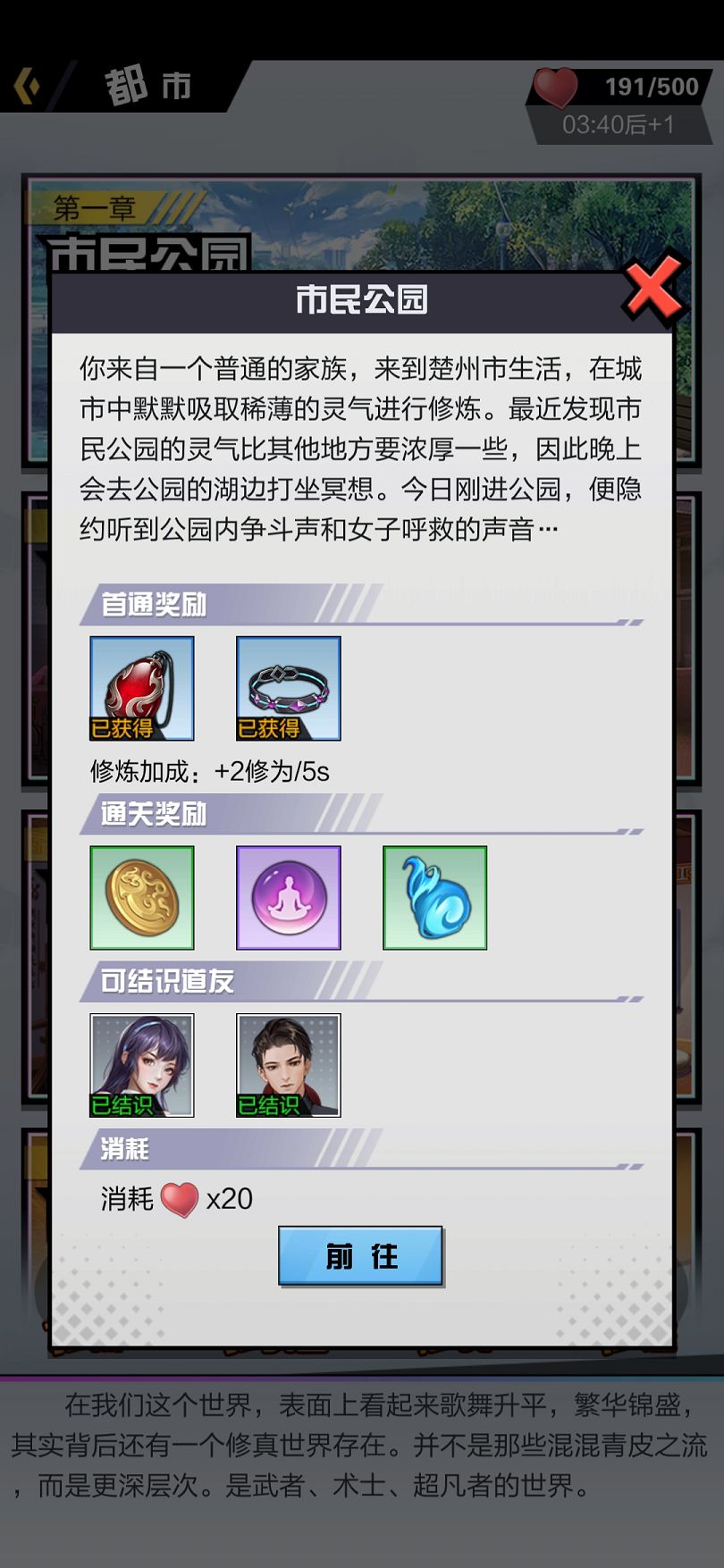
Task: Tap the 前往 button
Action: [x=360, y=1255]
